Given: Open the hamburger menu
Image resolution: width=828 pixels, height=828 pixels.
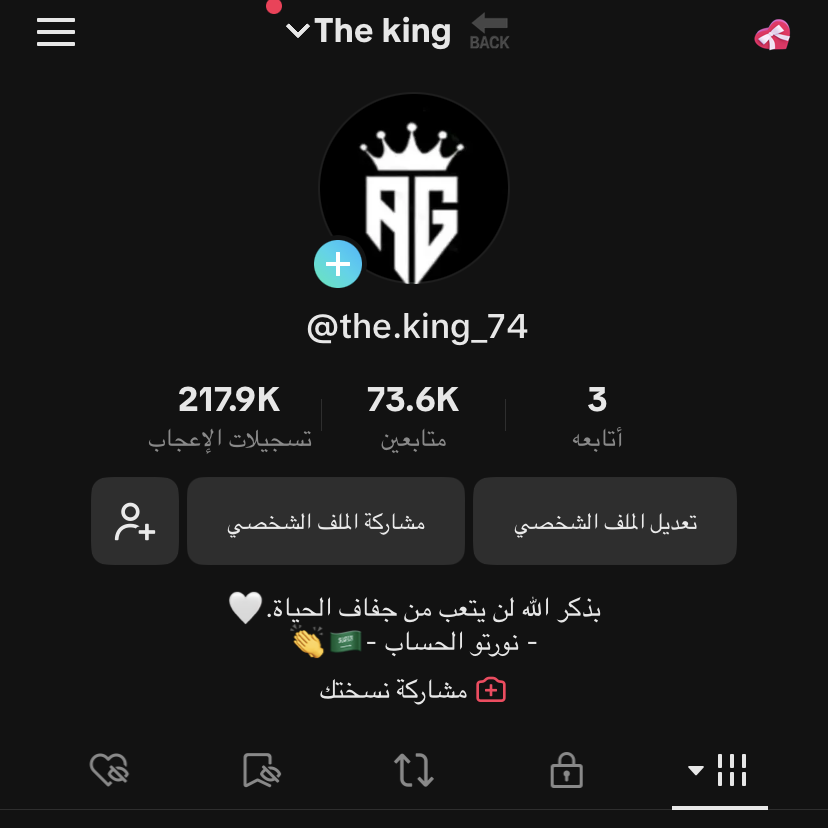Looking at the screenshot, I should (56, 32).
